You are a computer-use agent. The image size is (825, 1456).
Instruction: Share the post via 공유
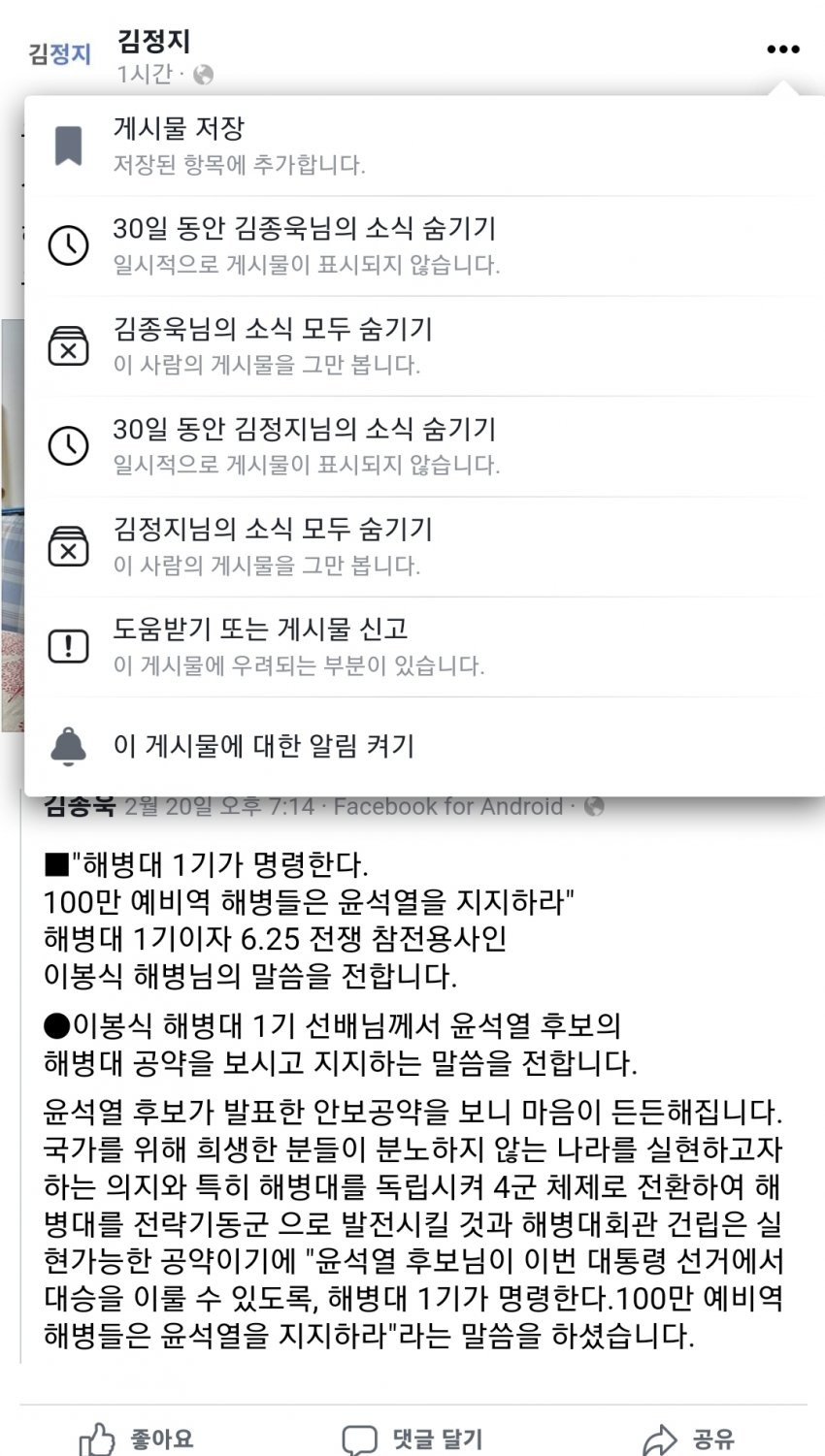click(688, 1439)
